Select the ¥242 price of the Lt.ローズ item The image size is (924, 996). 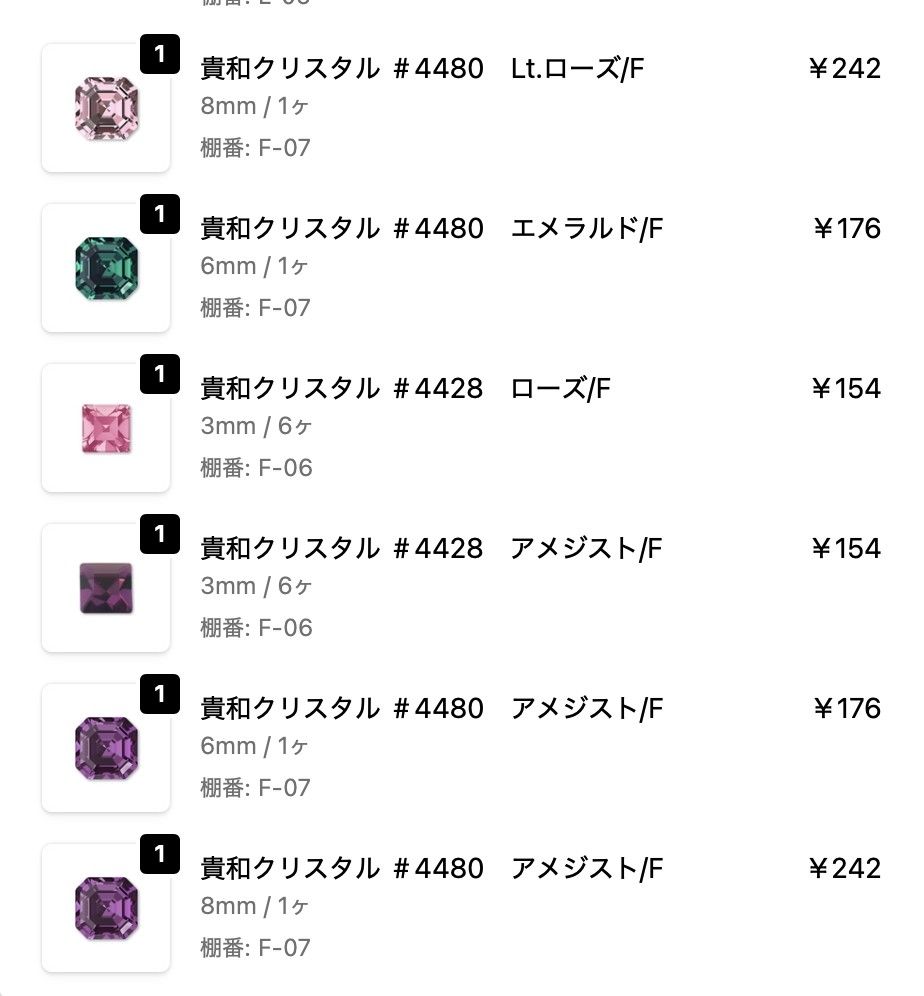point(846,68)
